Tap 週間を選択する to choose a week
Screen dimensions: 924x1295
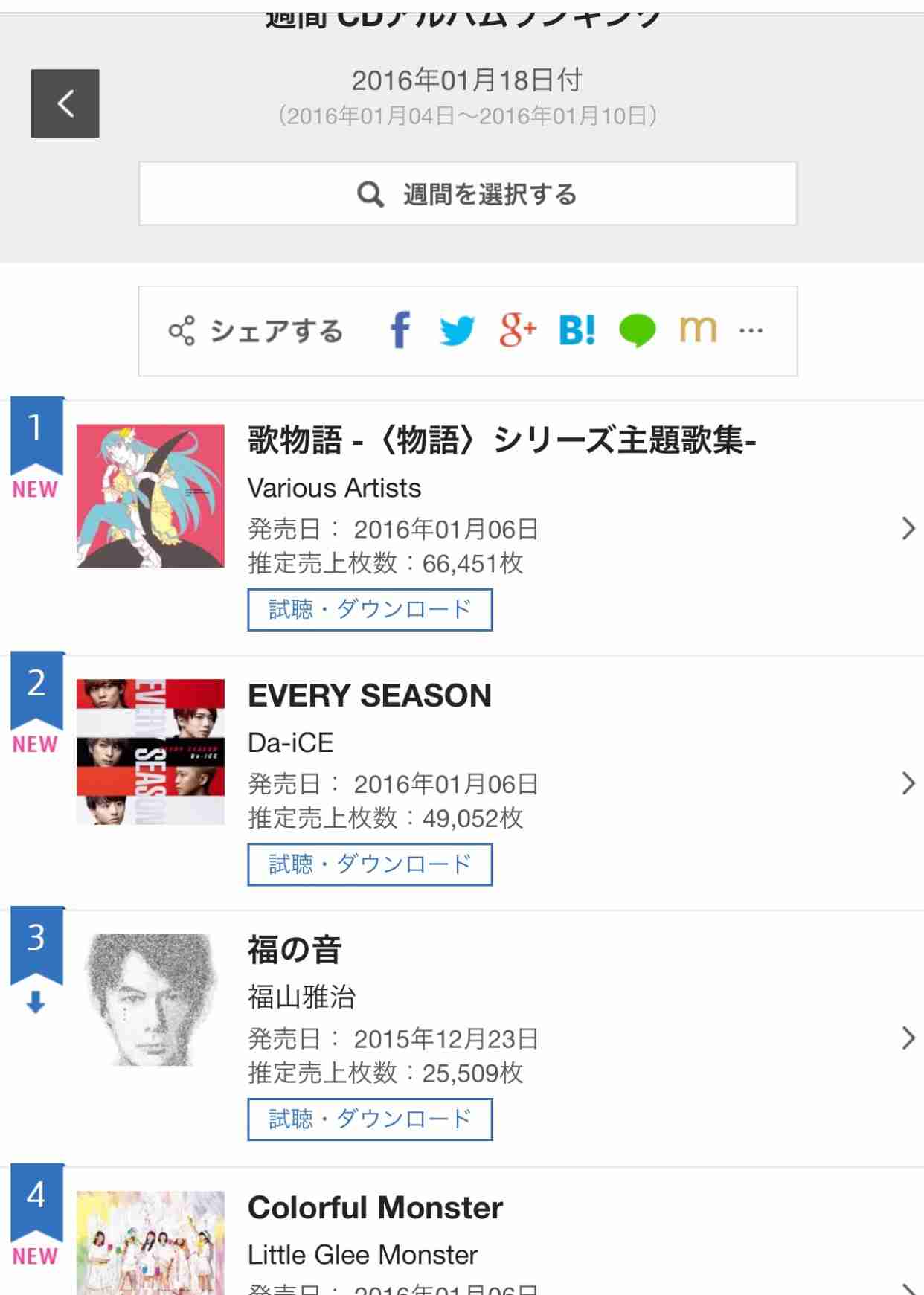click(467, 194)
